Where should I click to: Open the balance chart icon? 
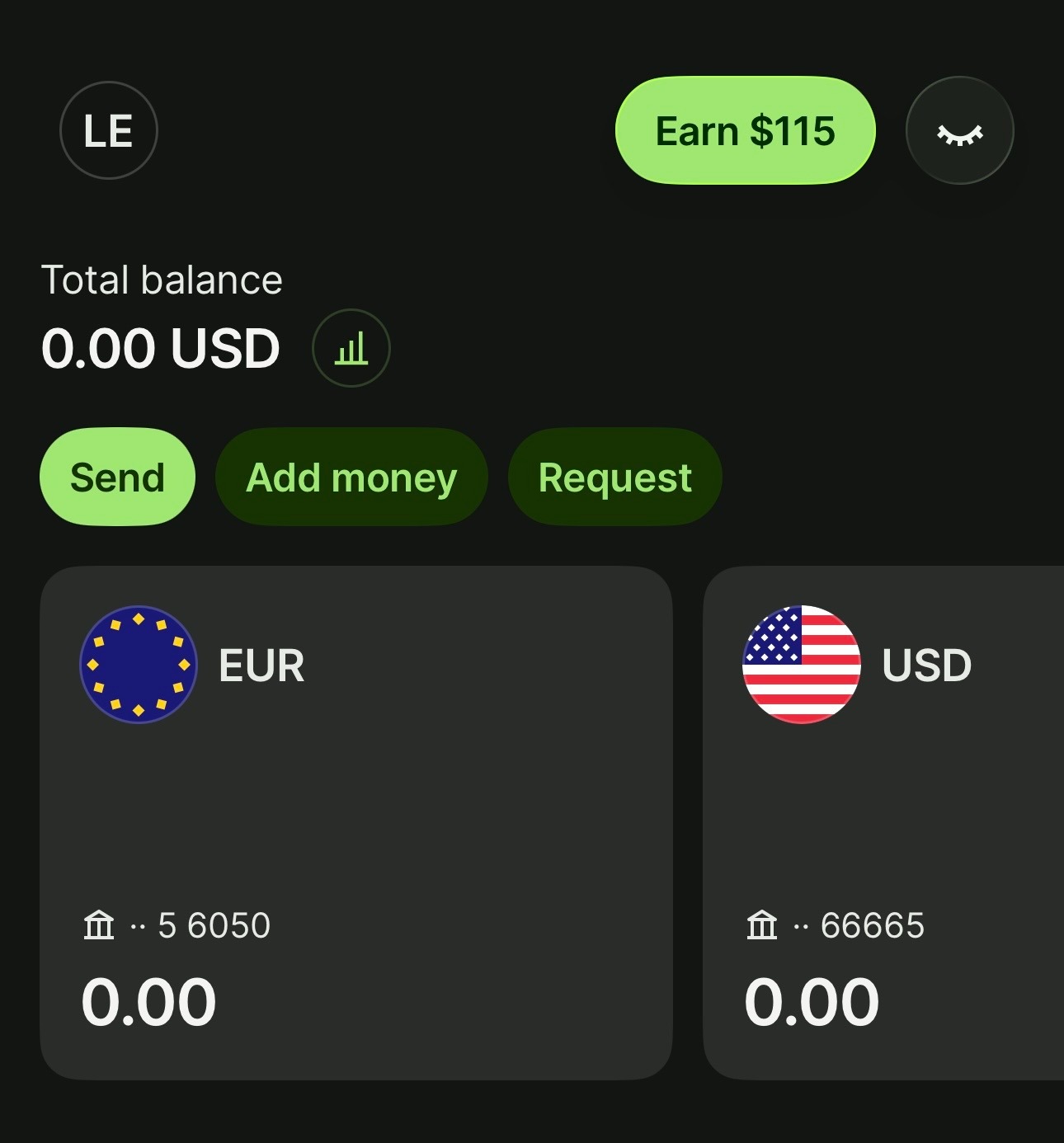(x=351, y=348)
